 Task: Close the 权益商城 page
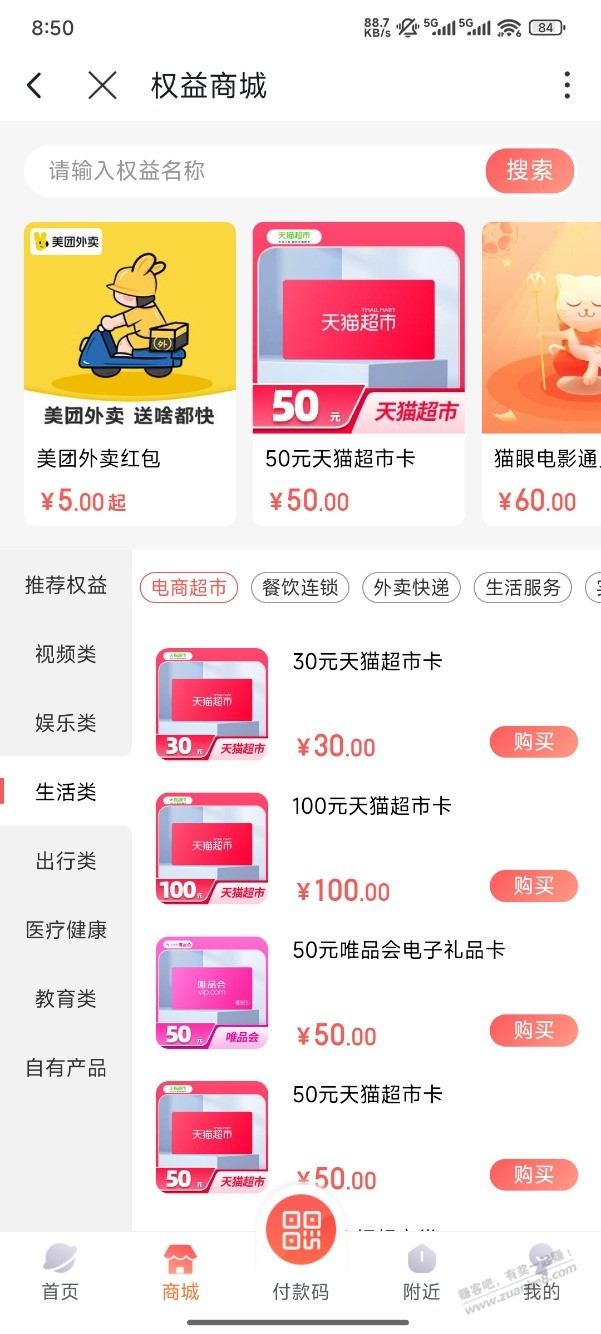pos(102,86)
